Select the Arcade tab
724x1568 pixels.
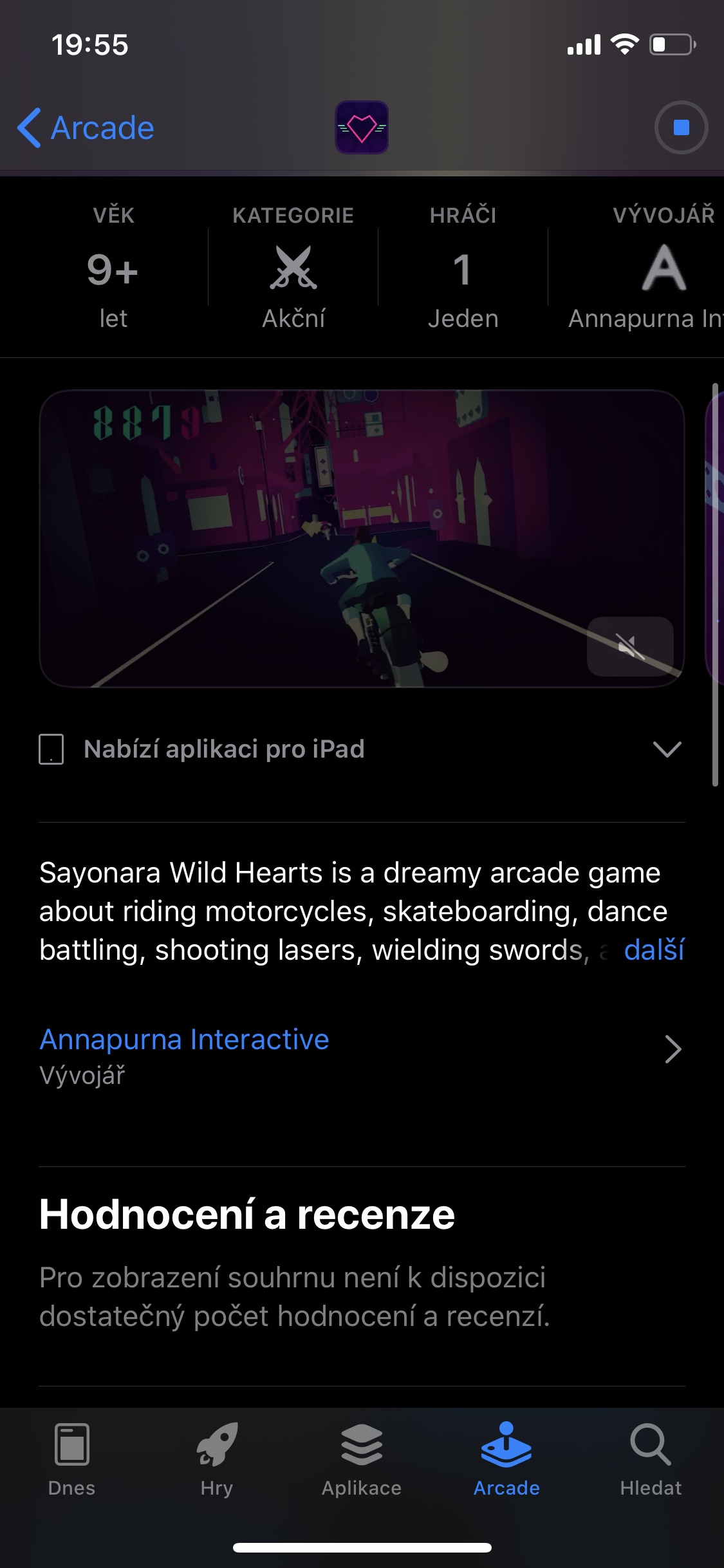pyautogui.click(x=506, y=1460)
